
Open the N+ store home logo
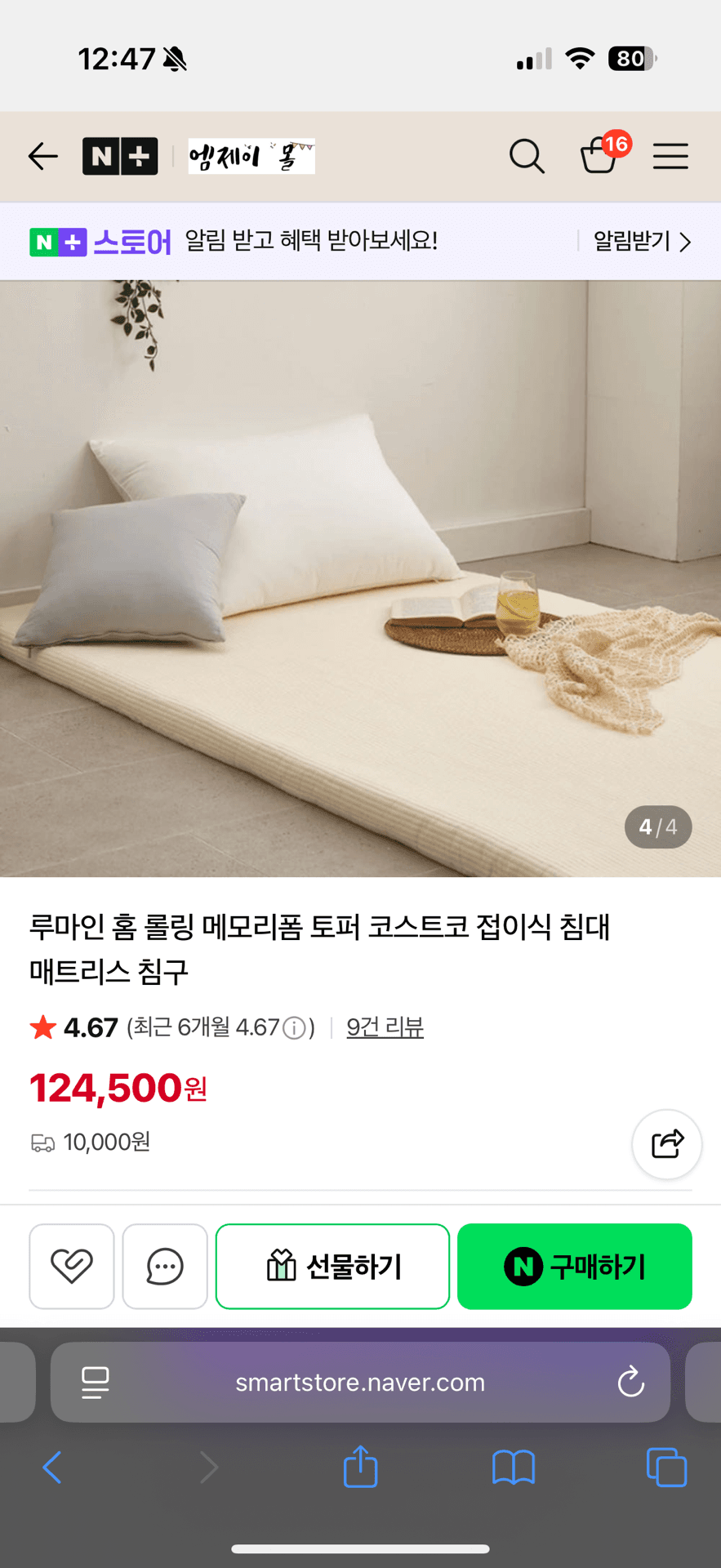(x=120, y=156)
